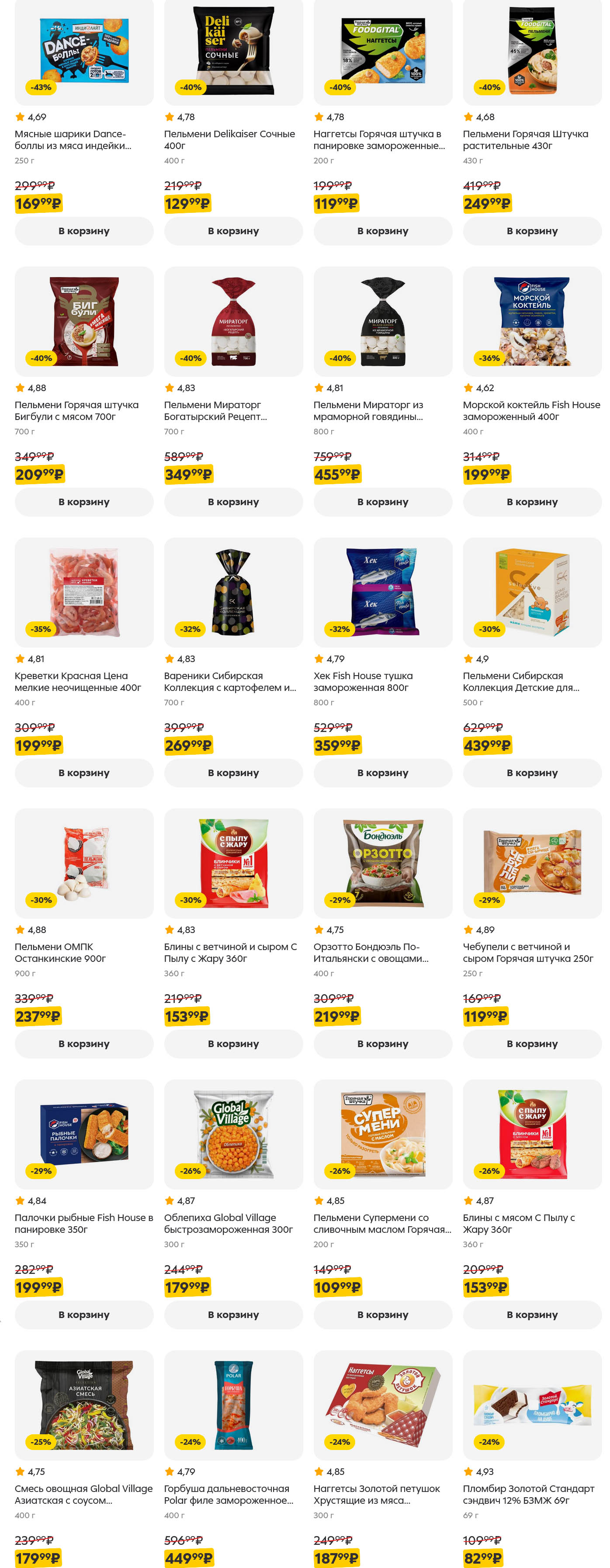
Task: Open the Облепиха Global Village product
Action: [228, 1223]
